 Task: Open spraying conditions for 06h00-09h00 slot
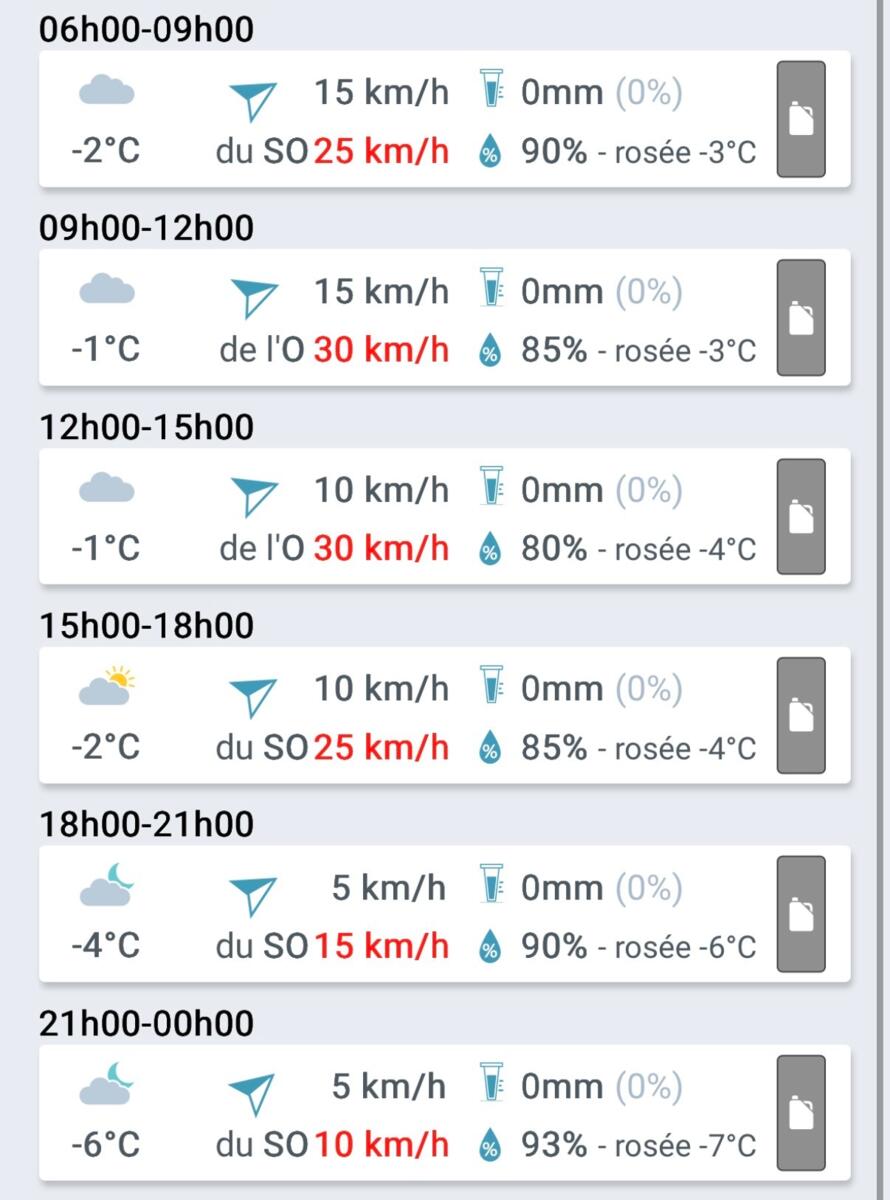click(801, 119)
